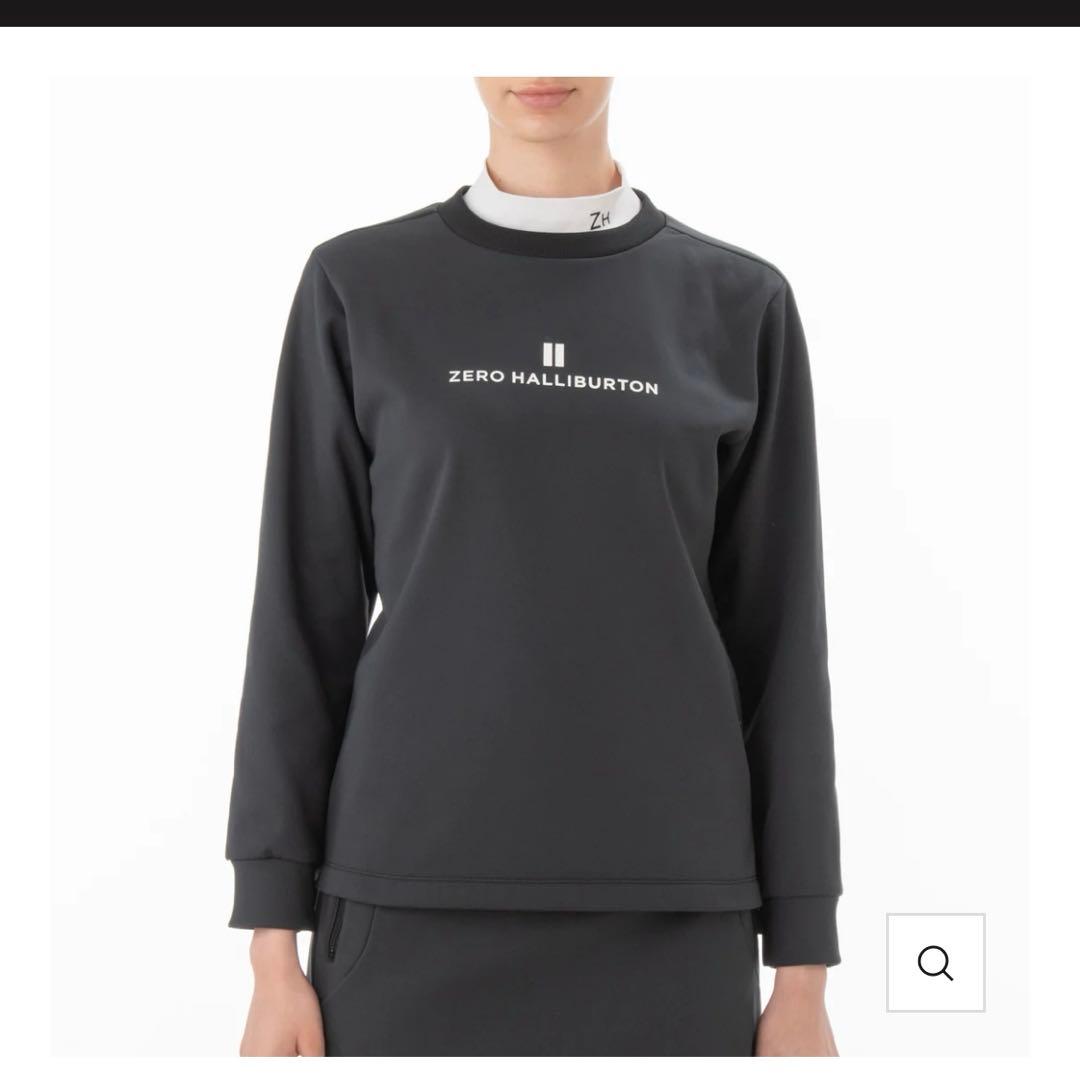Tap the magnifier zoom button on the product image

935,962
